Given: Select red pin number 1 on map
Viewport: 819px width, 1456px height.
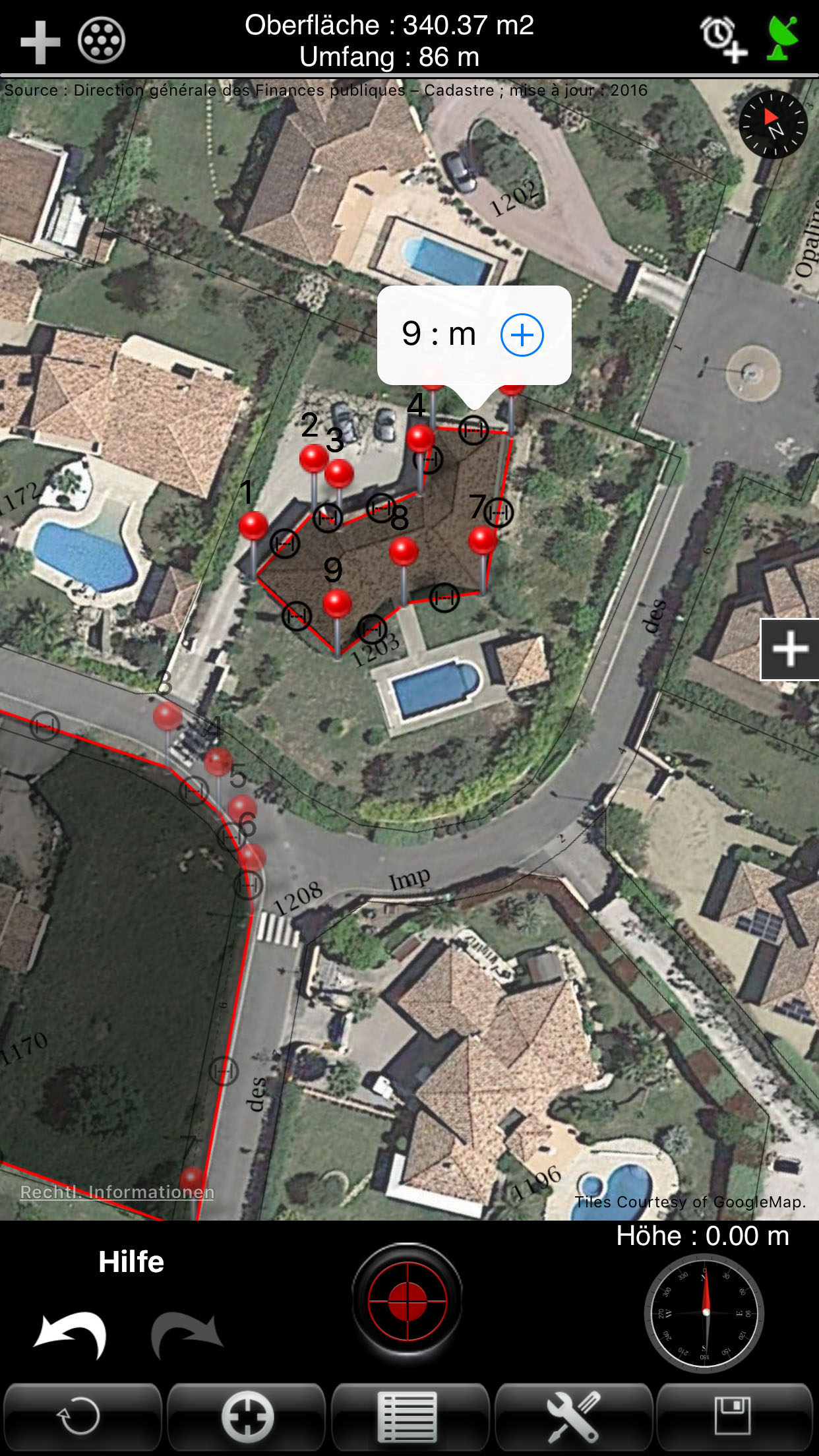Looking at the screenshot, I should (x=253, y=526).
